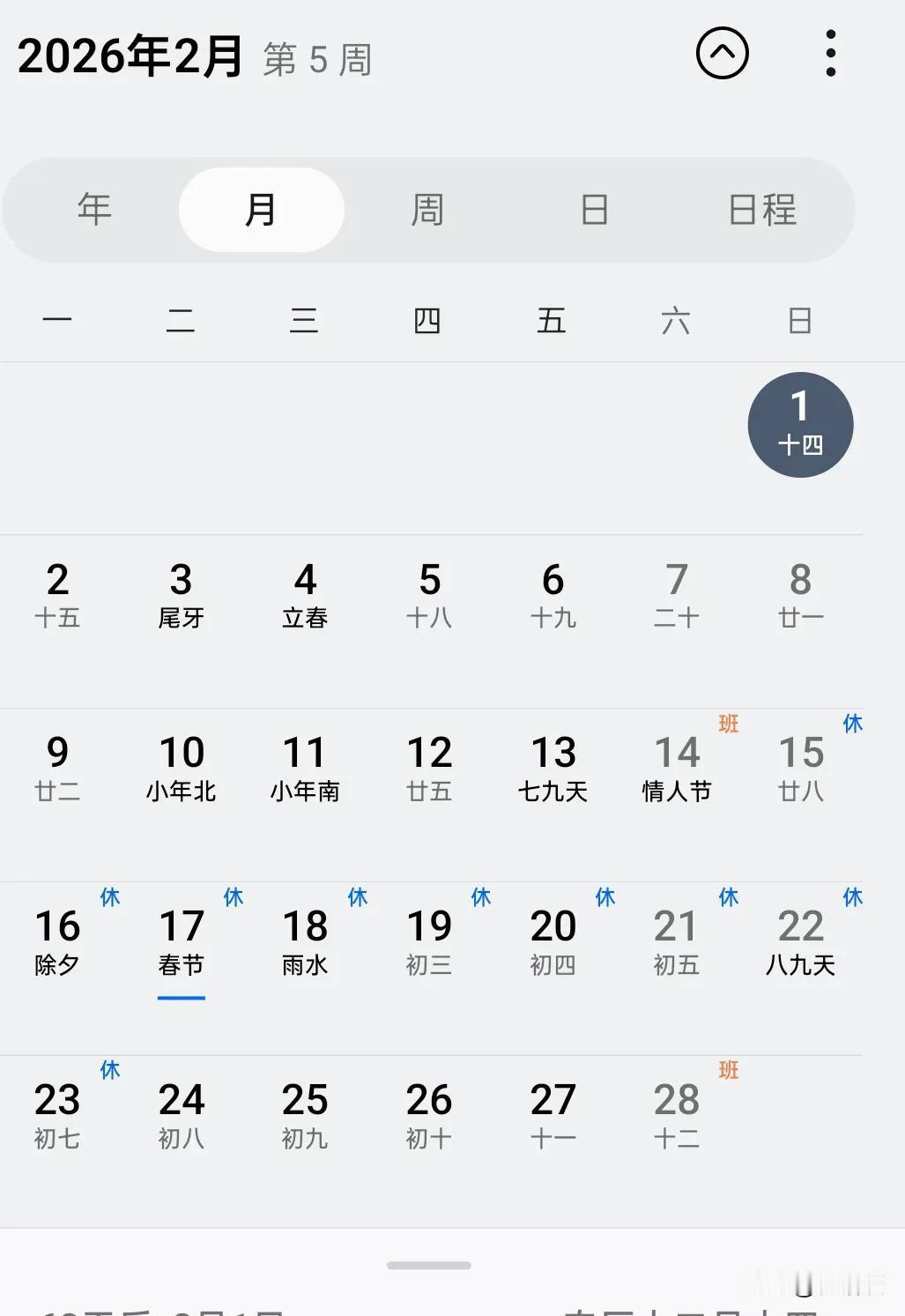Switch to the 年 (Year) view
The image size is (905, 1316).
coord(93,210)
